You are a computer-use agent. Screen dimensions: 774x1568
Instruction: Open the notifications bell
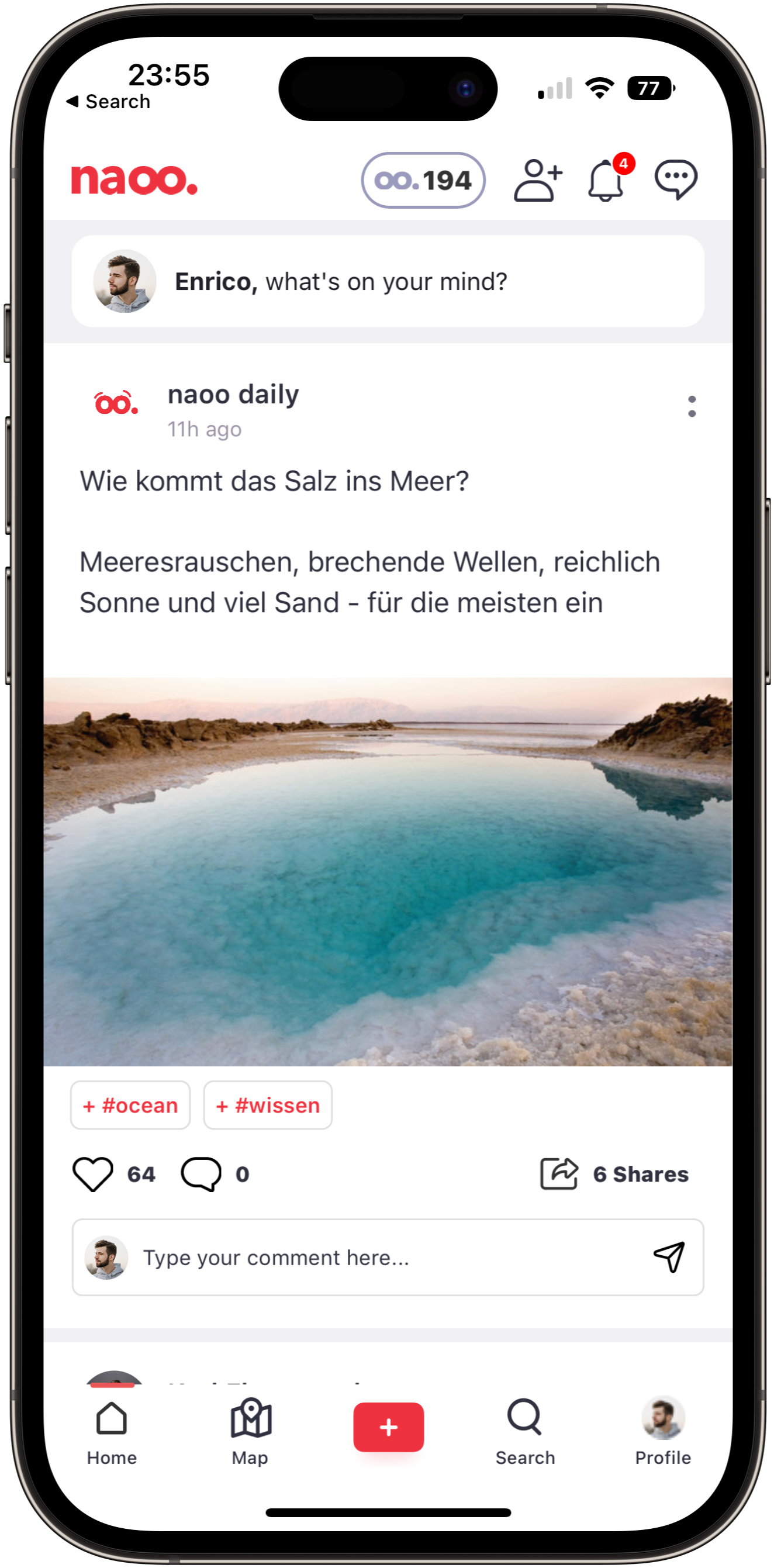click(606, 180)
